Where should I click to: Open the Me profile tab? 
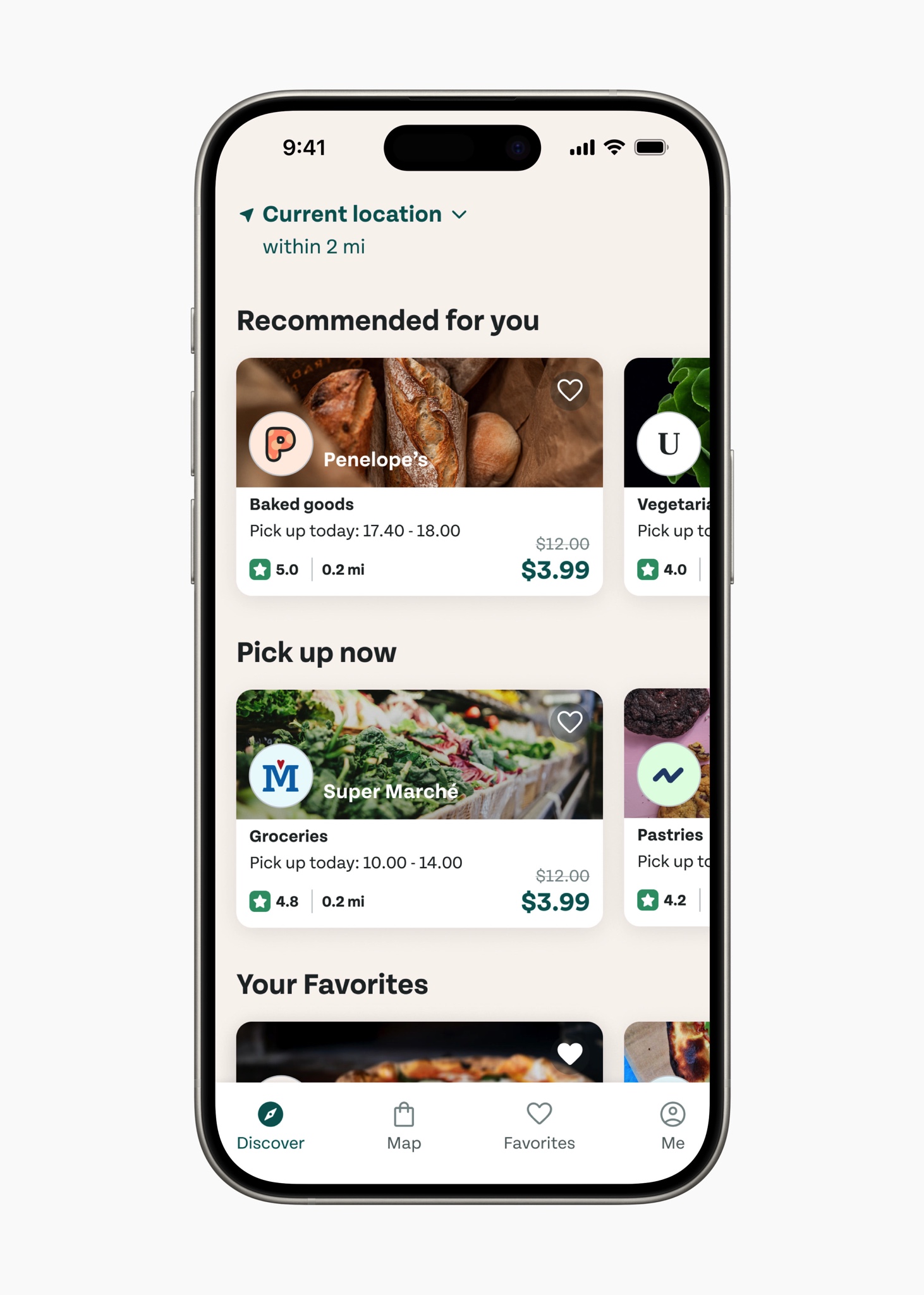pyautogui.click(x=672, y=1126)
